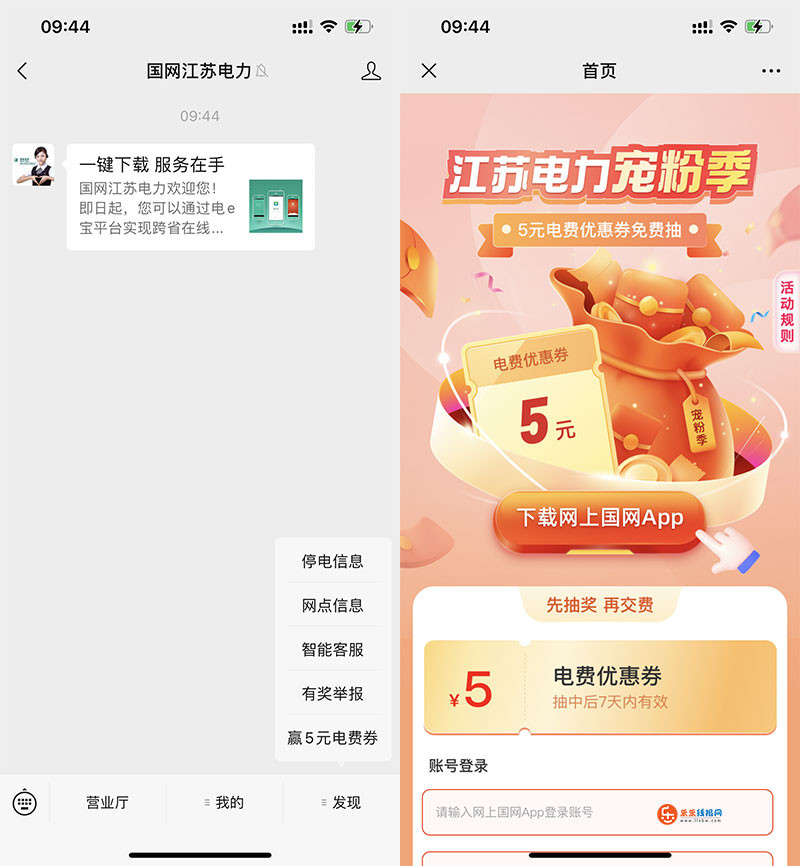Open the three-dot overflow menu

pyautogui.click(x=770, y=71)
